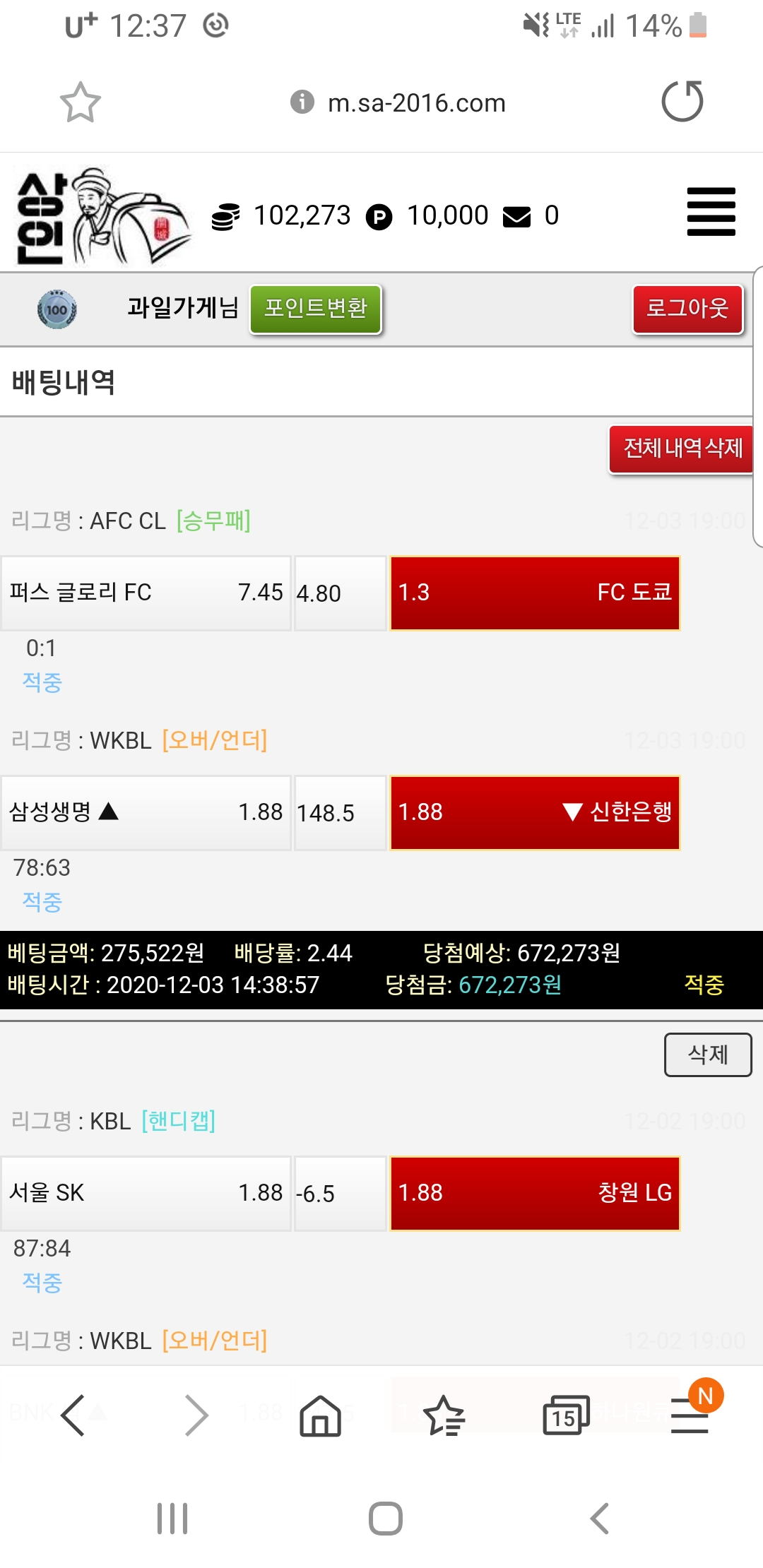The width and height of the screenshot is (763, 1568).
Task: Log out with the 로그아웃 button
Action: coord(687,309)
